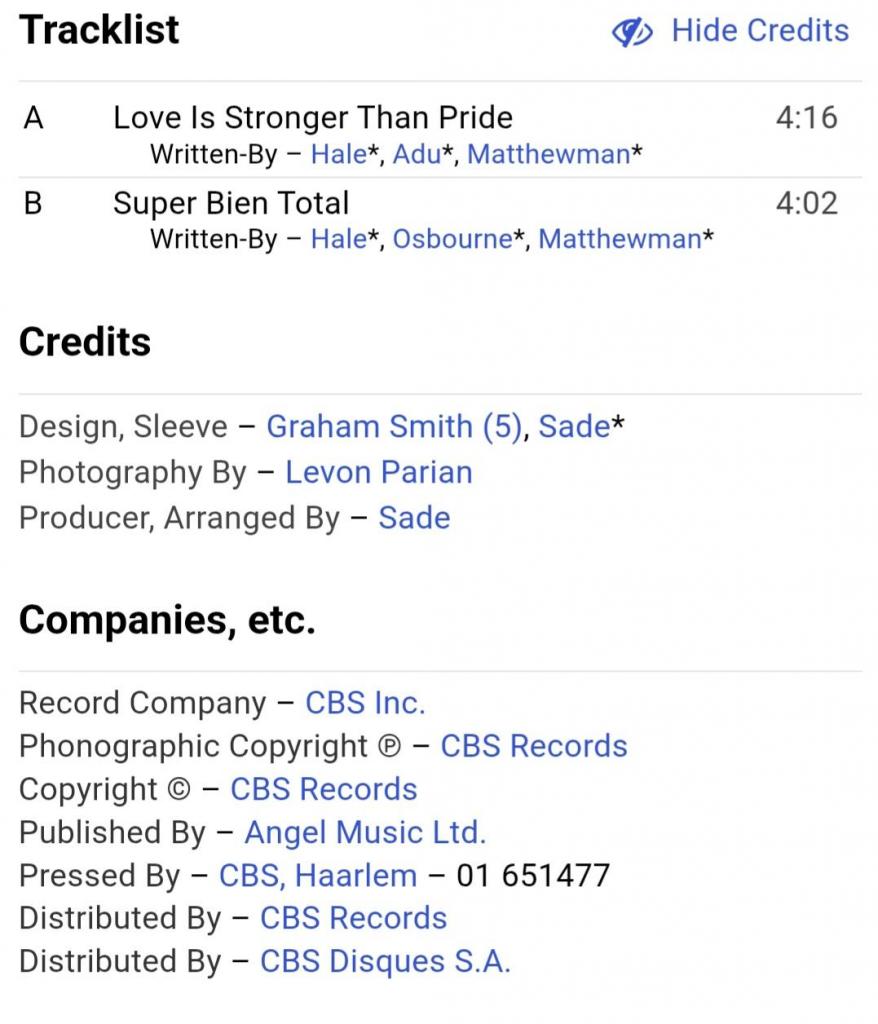Visit publisher Angel Music Ltd.
This screenshot has width=878, height=1024.
point(365,832)
